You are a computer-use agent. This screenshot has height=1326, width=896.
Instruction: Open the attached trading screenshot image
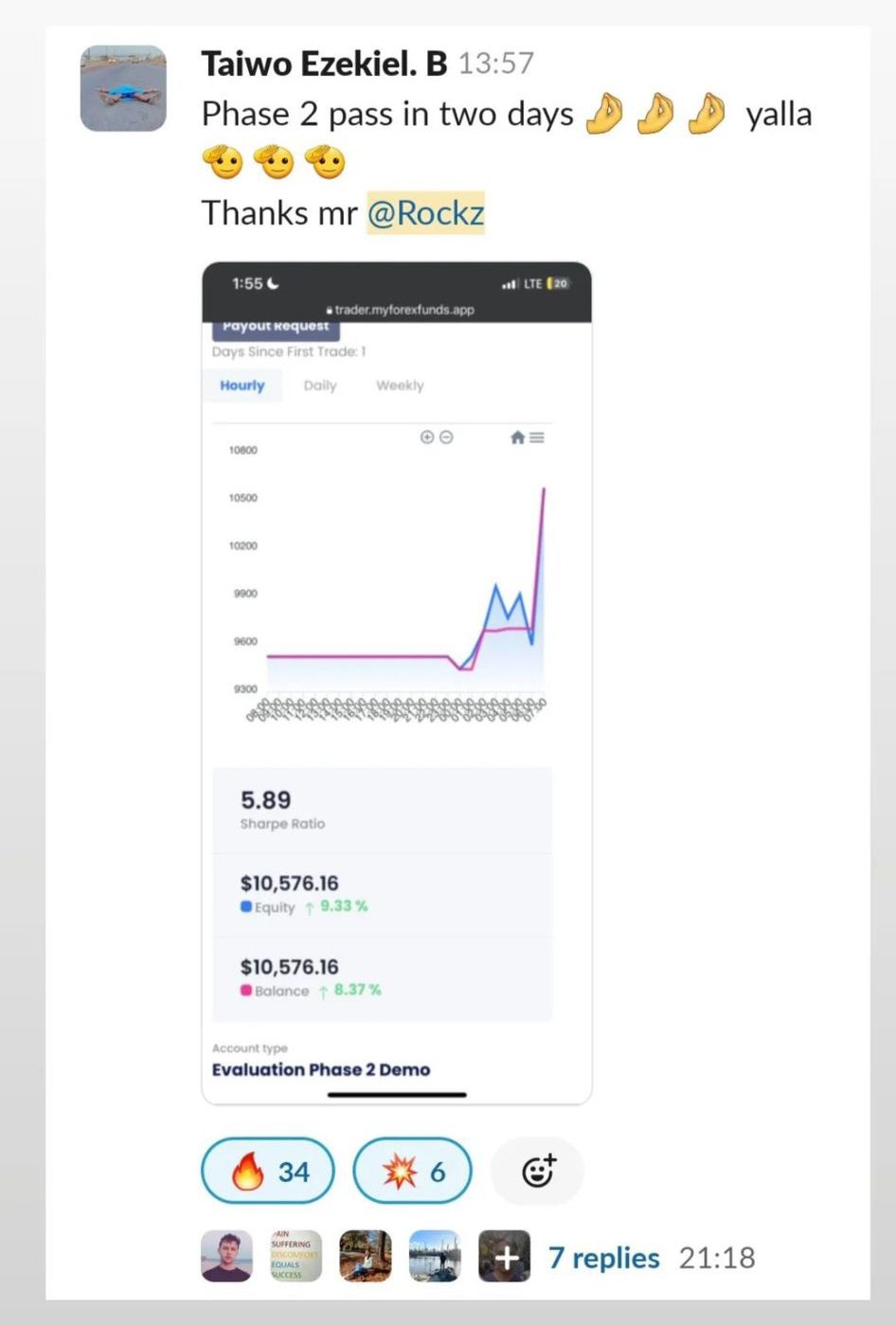[x=397, y=682]
